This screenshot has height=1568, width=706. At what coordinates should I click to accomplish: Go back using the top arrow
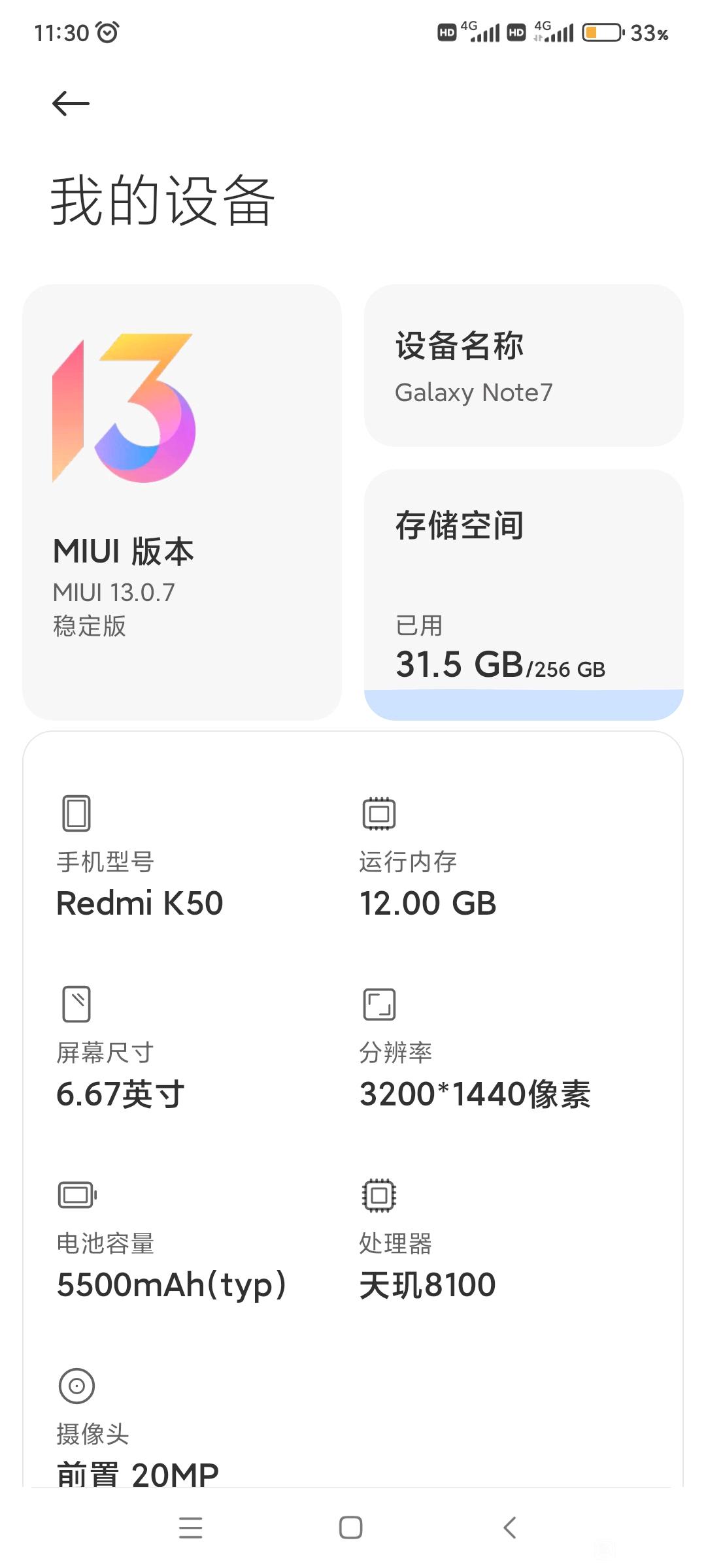point(71,103)
